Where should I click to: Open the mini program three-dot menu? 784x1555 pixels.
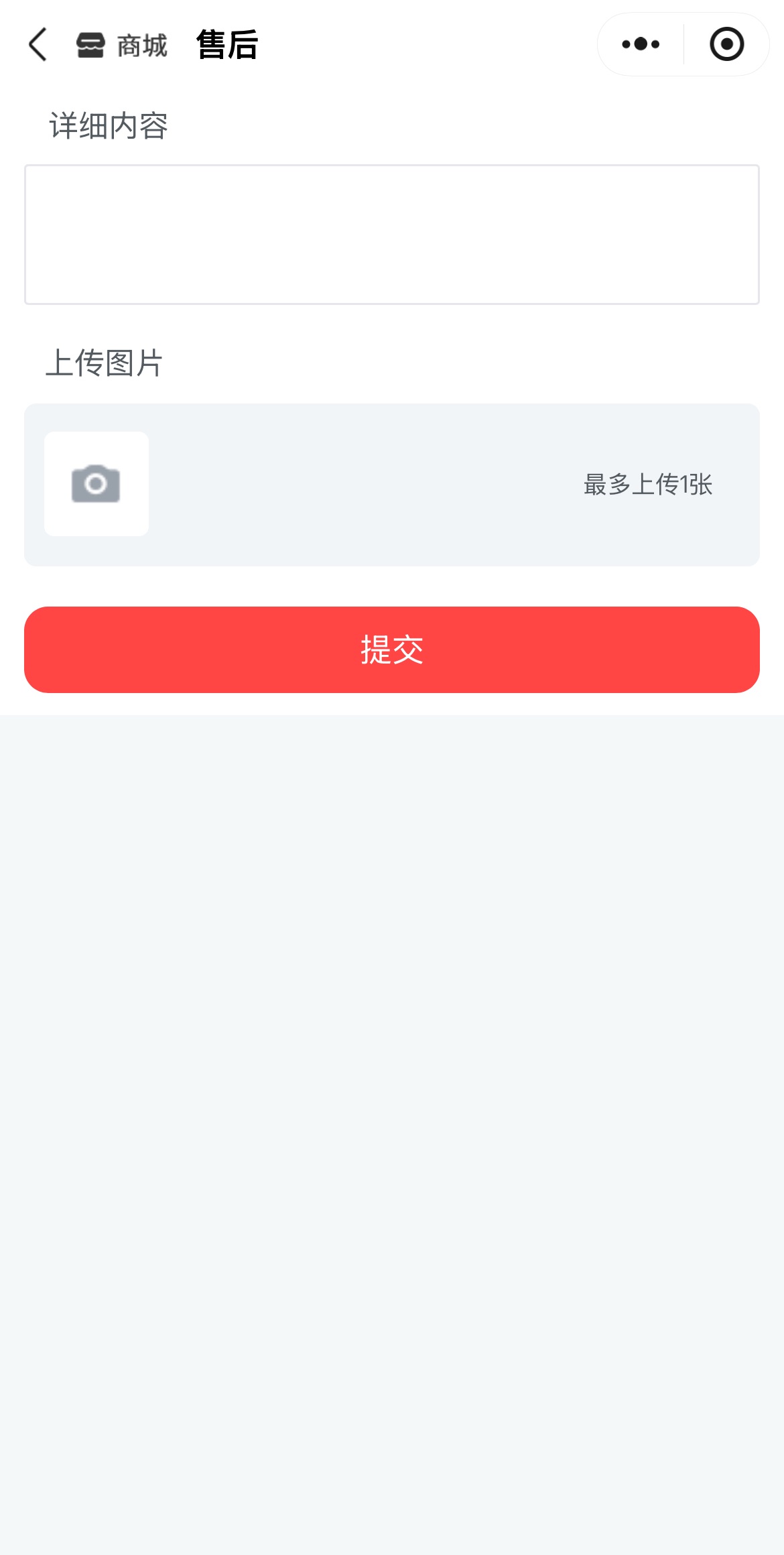[641, 44]
